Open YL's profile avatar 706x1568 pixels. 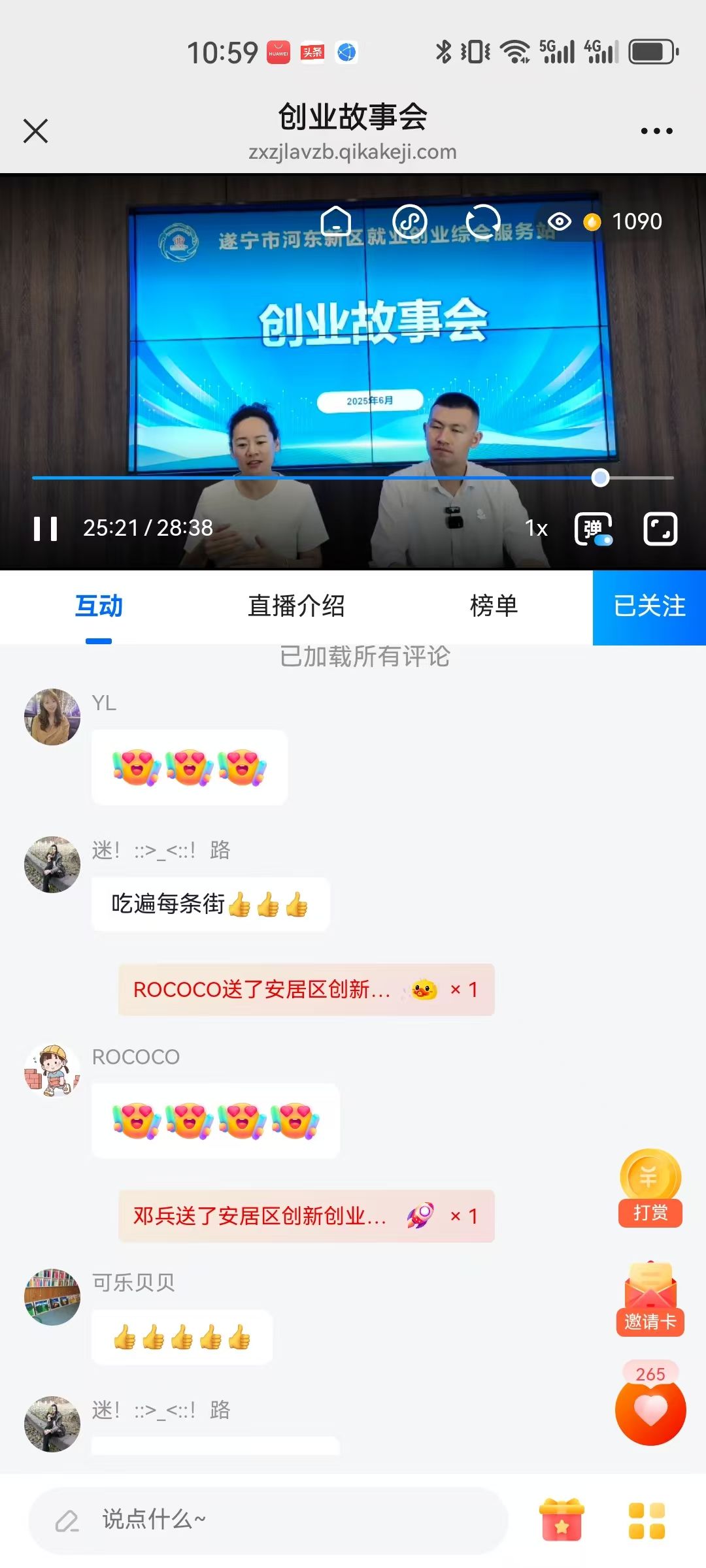click(x=52, y=717)
